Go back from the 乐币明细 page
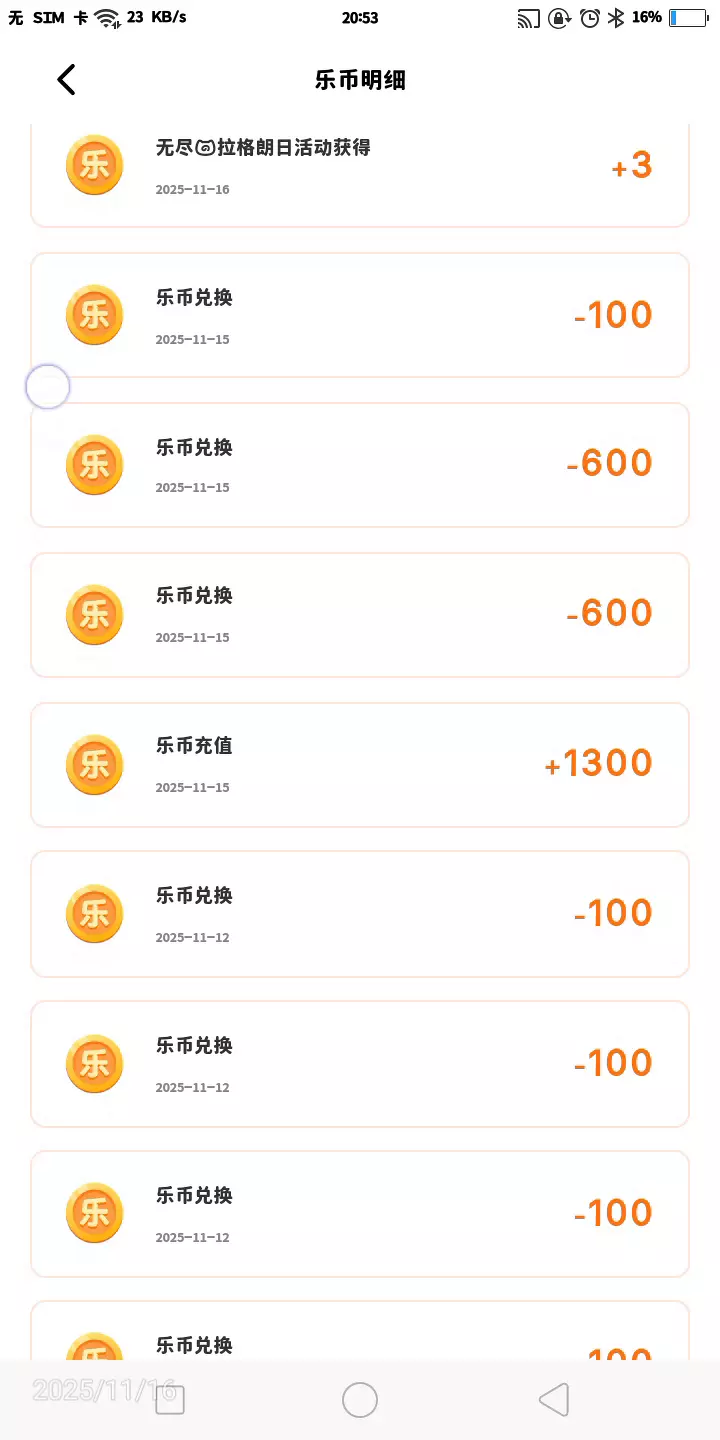This screenshot has height=1440, width=720. pos(66,80)
